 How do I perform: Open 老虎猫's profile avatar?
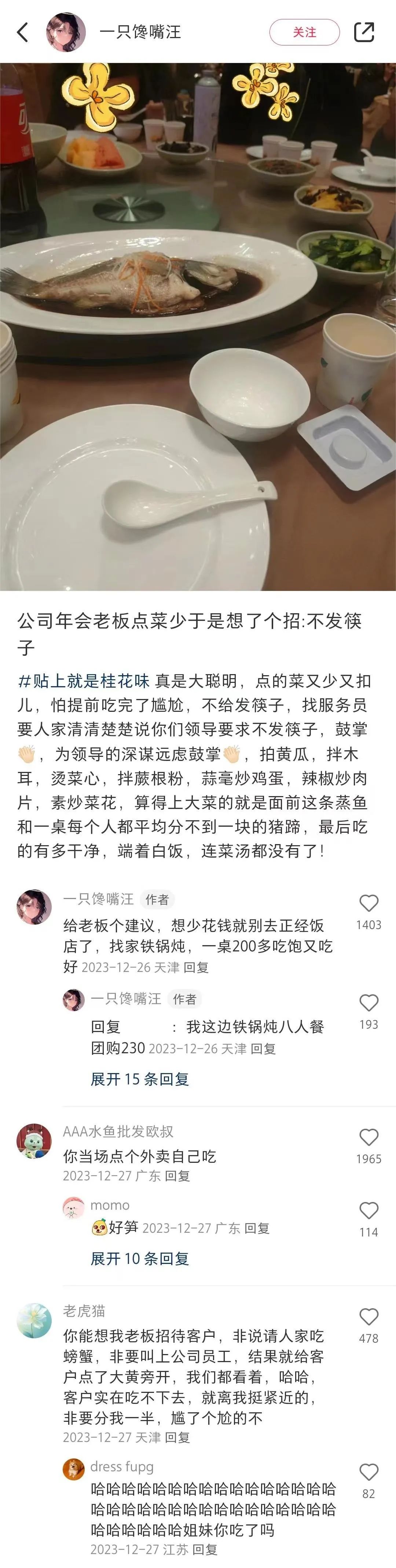pos(34,1321)
